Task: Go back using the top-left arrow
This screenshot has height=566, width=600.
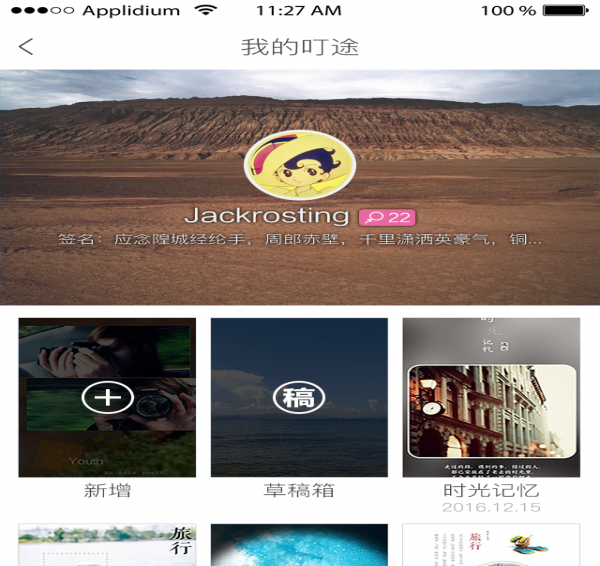Action: pos(26,47)
